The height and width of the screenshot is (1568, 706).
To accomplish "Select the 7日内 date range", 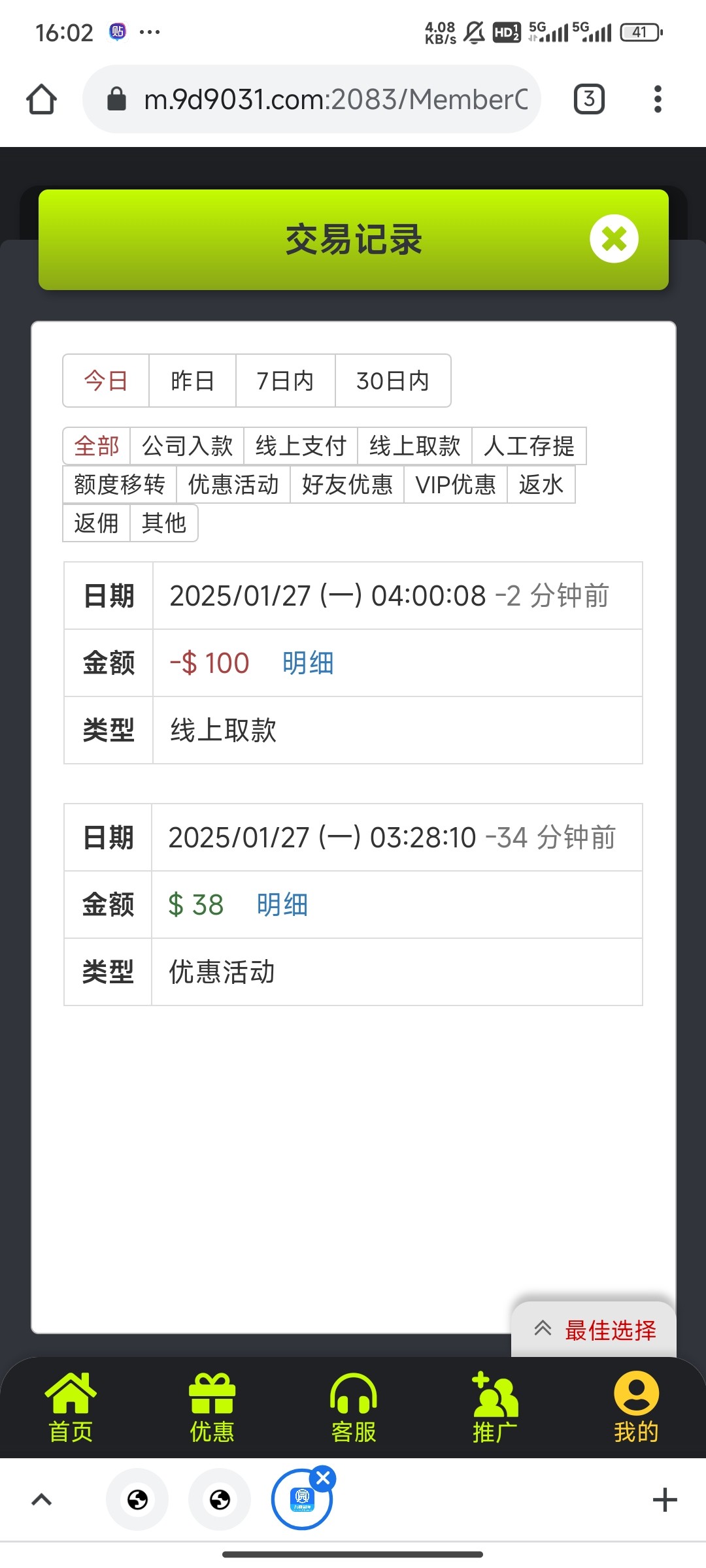I will pyautogui.click(x=285, y=380).
